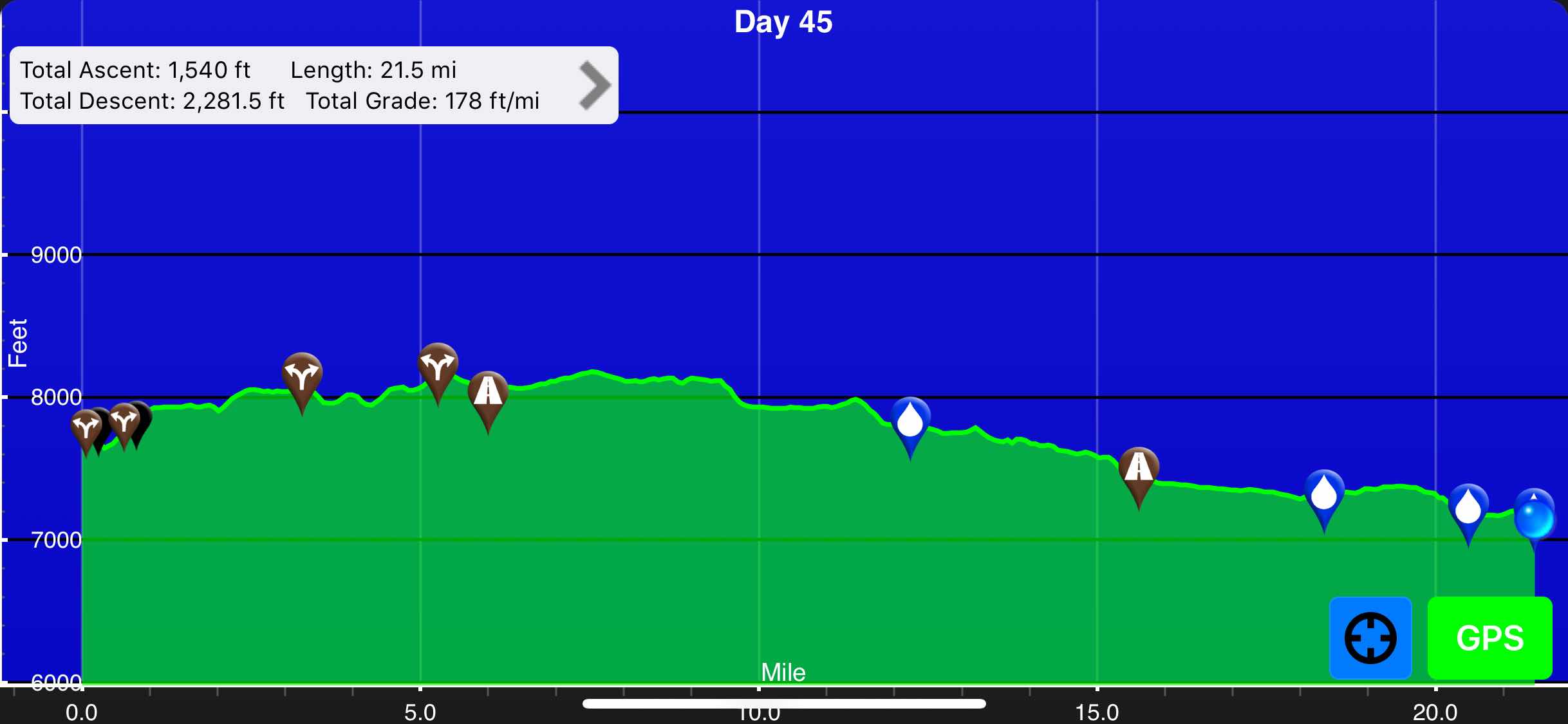Tap the crosshair locate button
The image size is (1568, 724).
[1370, 638]
